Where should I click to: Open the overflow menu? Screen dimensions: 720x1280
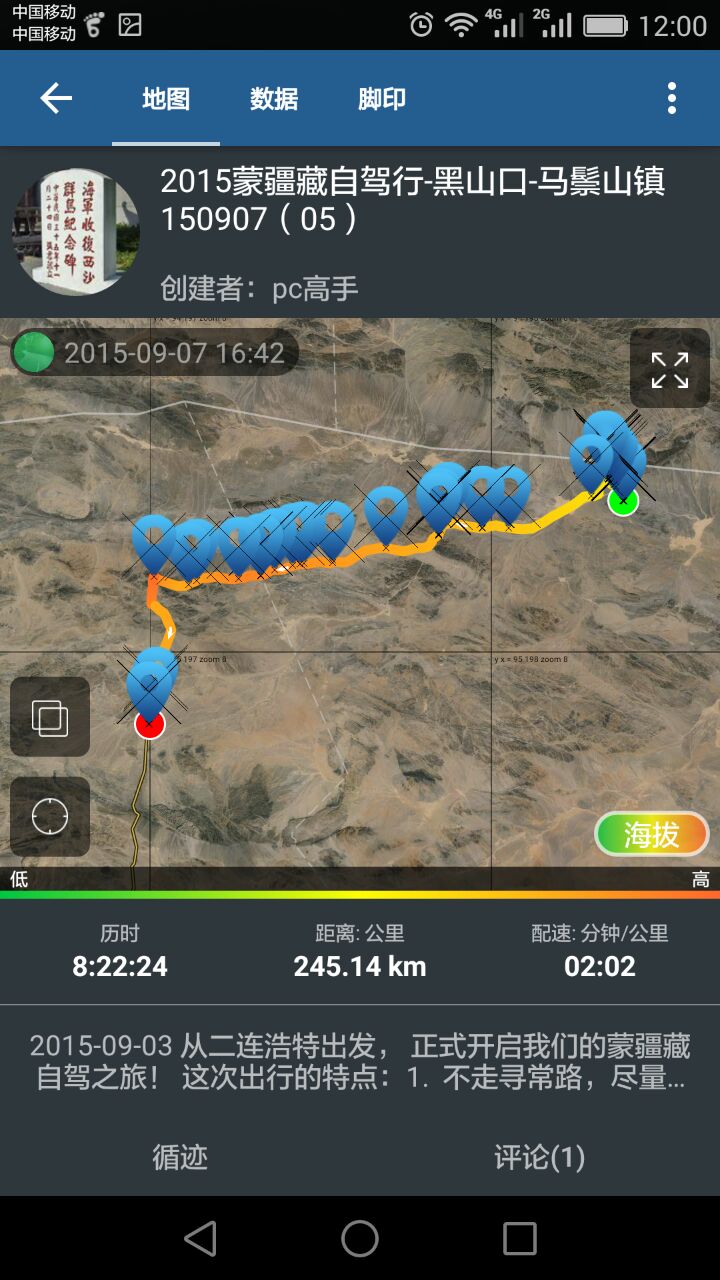671,98
